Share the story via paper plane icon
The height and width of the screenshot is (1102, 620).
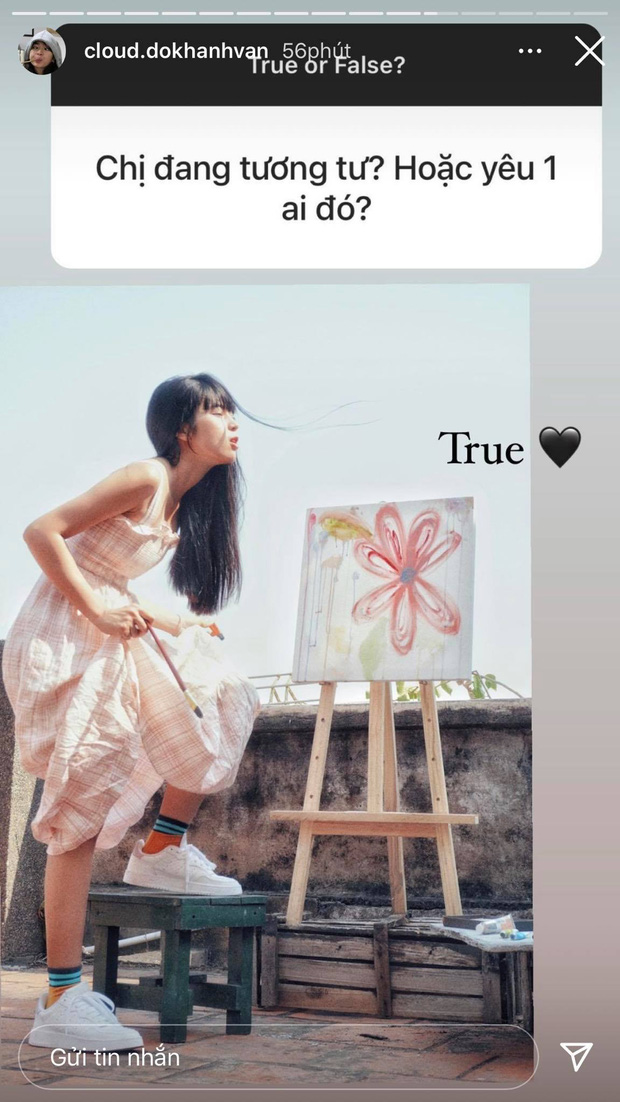[576, 1057]
